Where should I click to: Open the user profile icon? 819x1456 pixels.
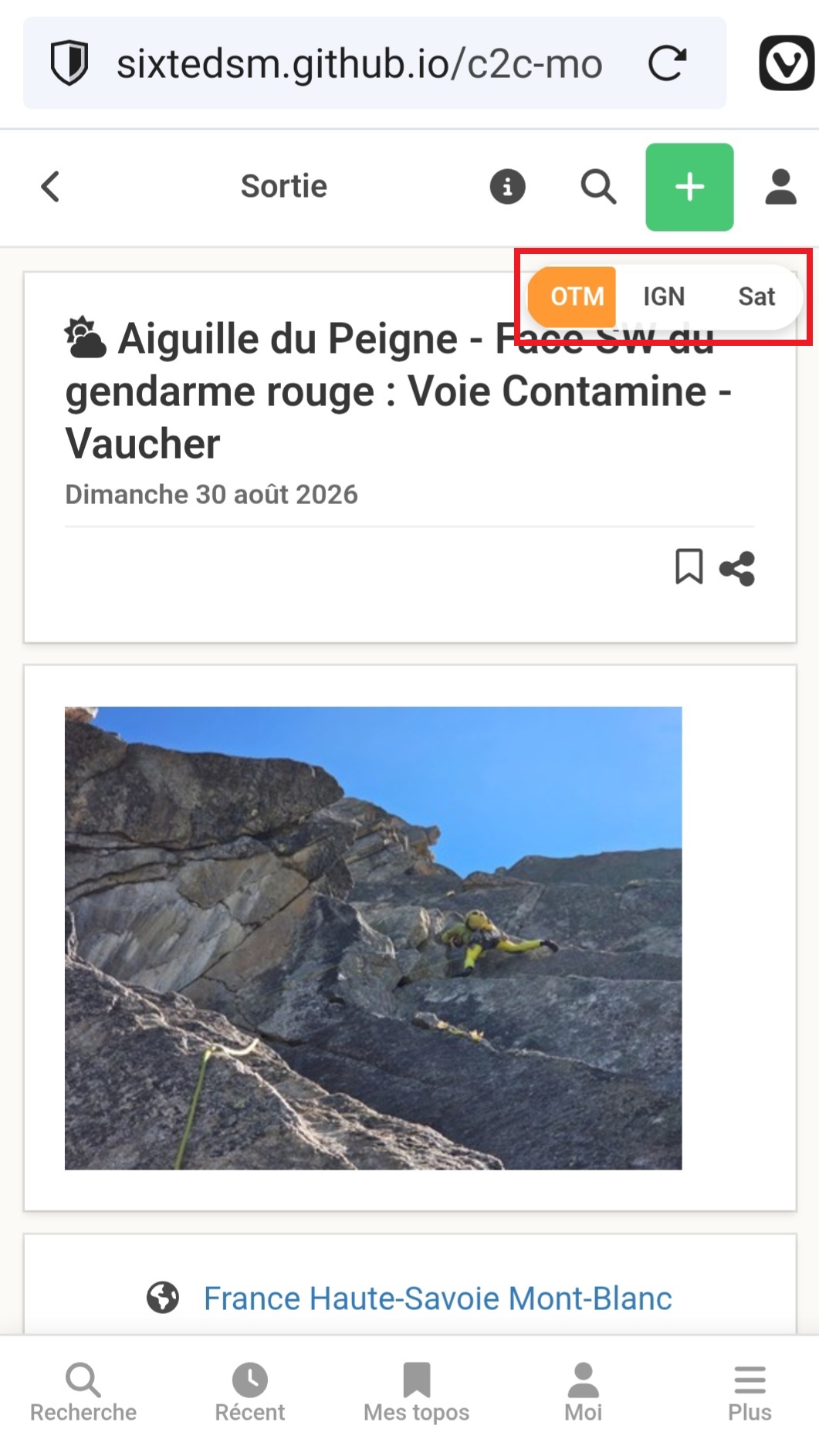tap(780, 187)
